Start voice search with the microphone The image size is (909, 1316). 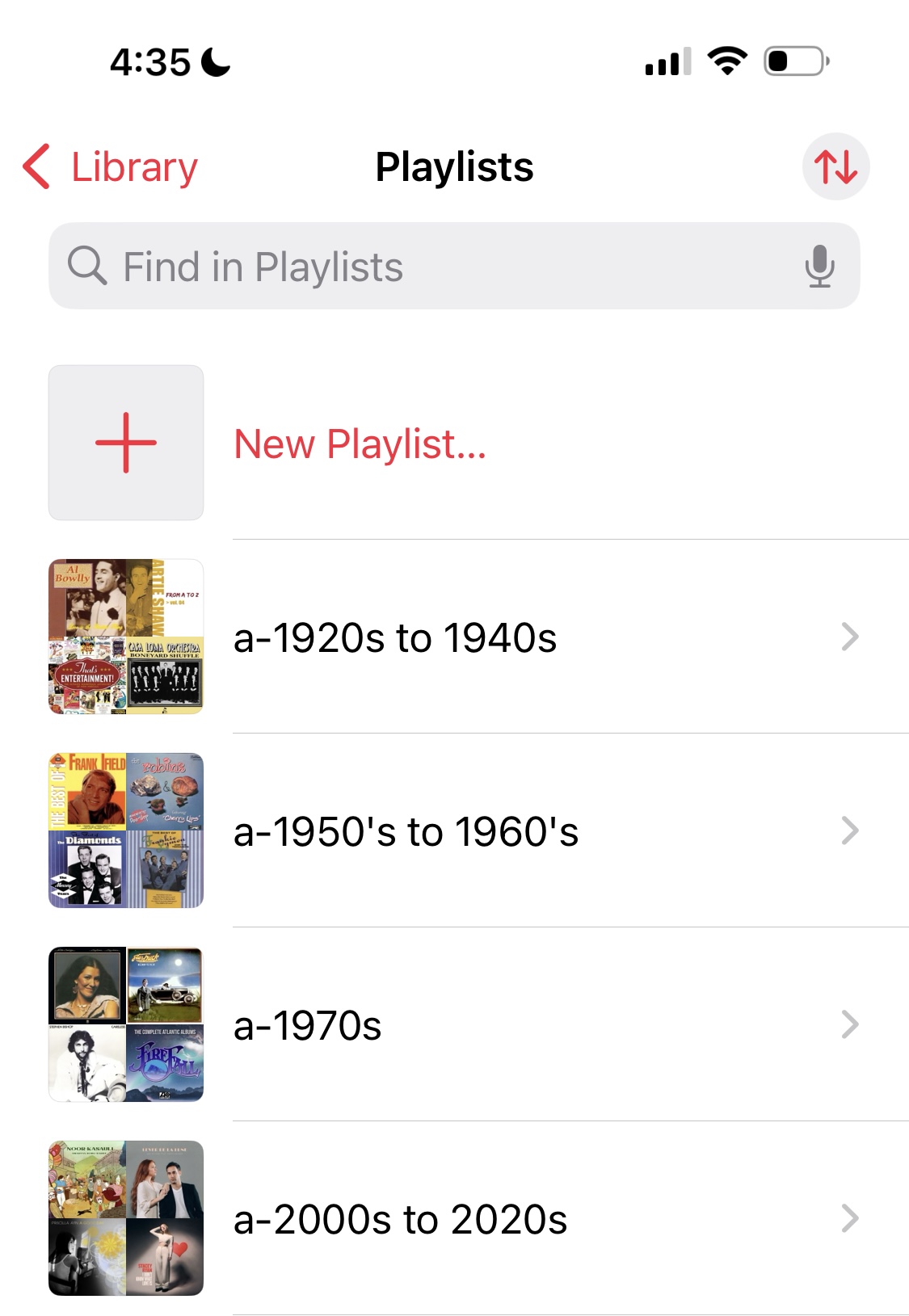tap(819, 267)
